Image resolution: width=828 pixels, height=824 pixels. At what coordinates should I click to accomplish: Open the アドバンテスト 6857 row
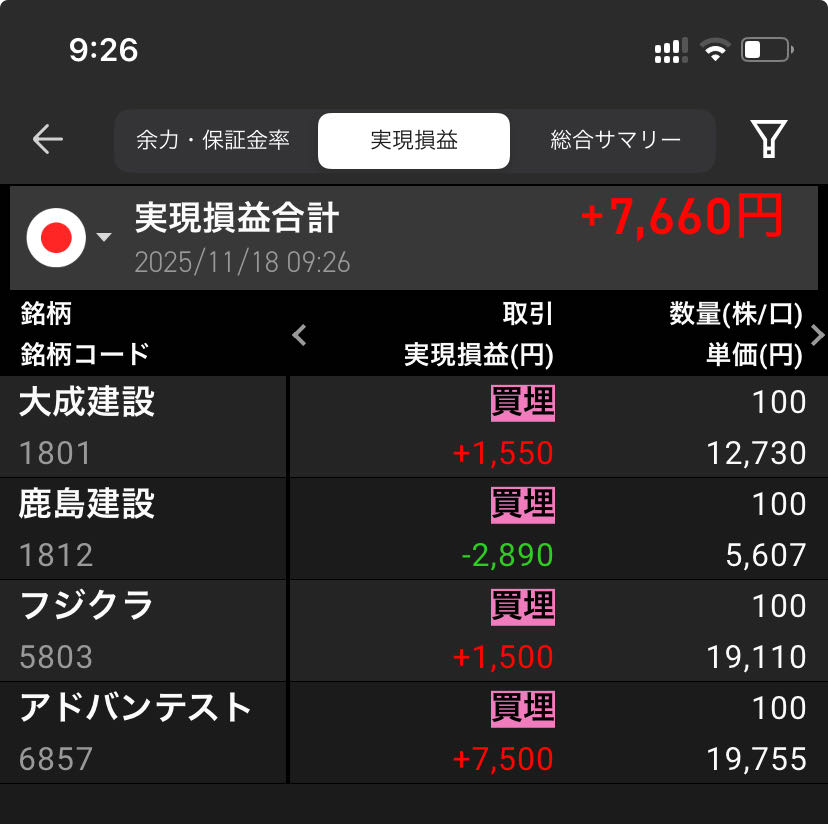click(x=414, y=733)
